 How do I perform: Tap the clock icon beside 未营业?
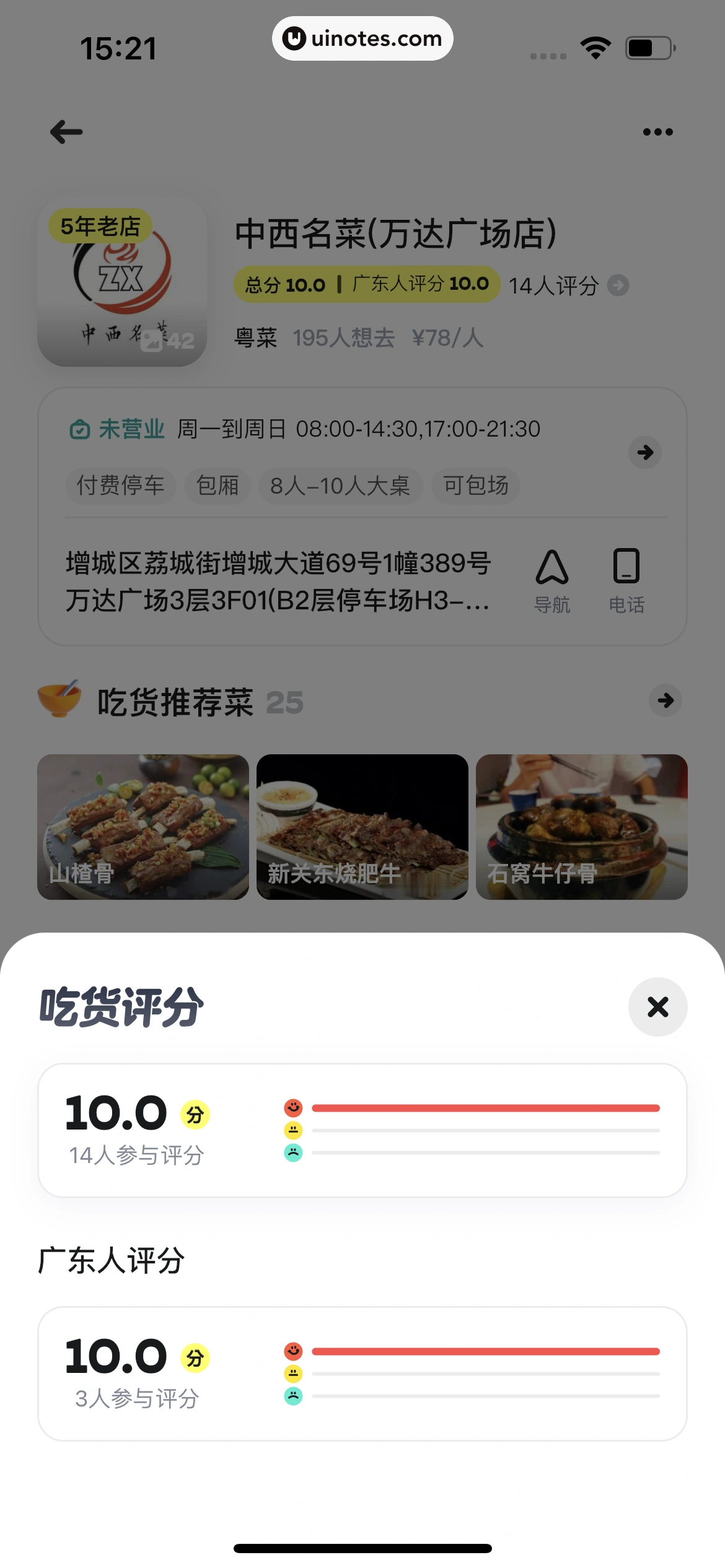point(79,428)
